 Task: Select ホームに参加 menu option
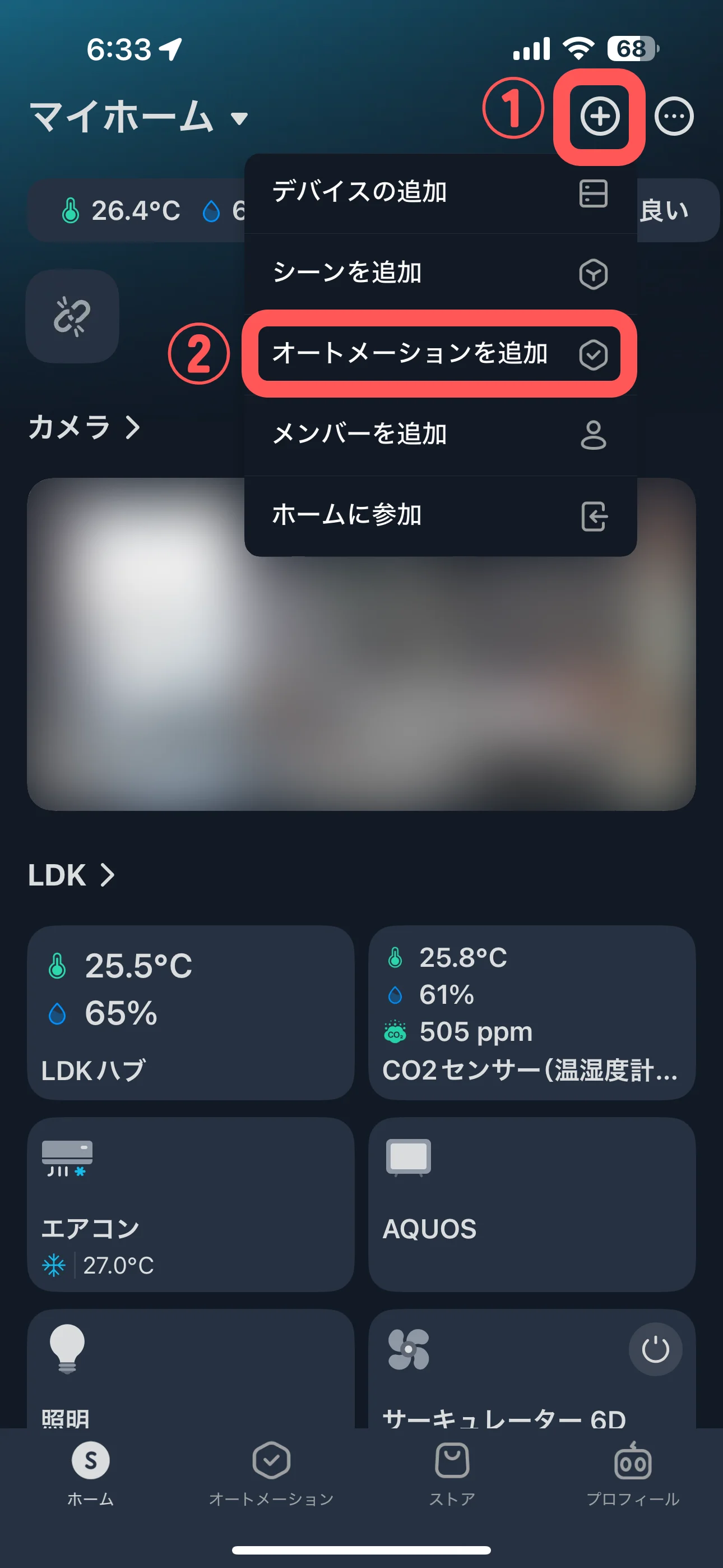point(439,515)
